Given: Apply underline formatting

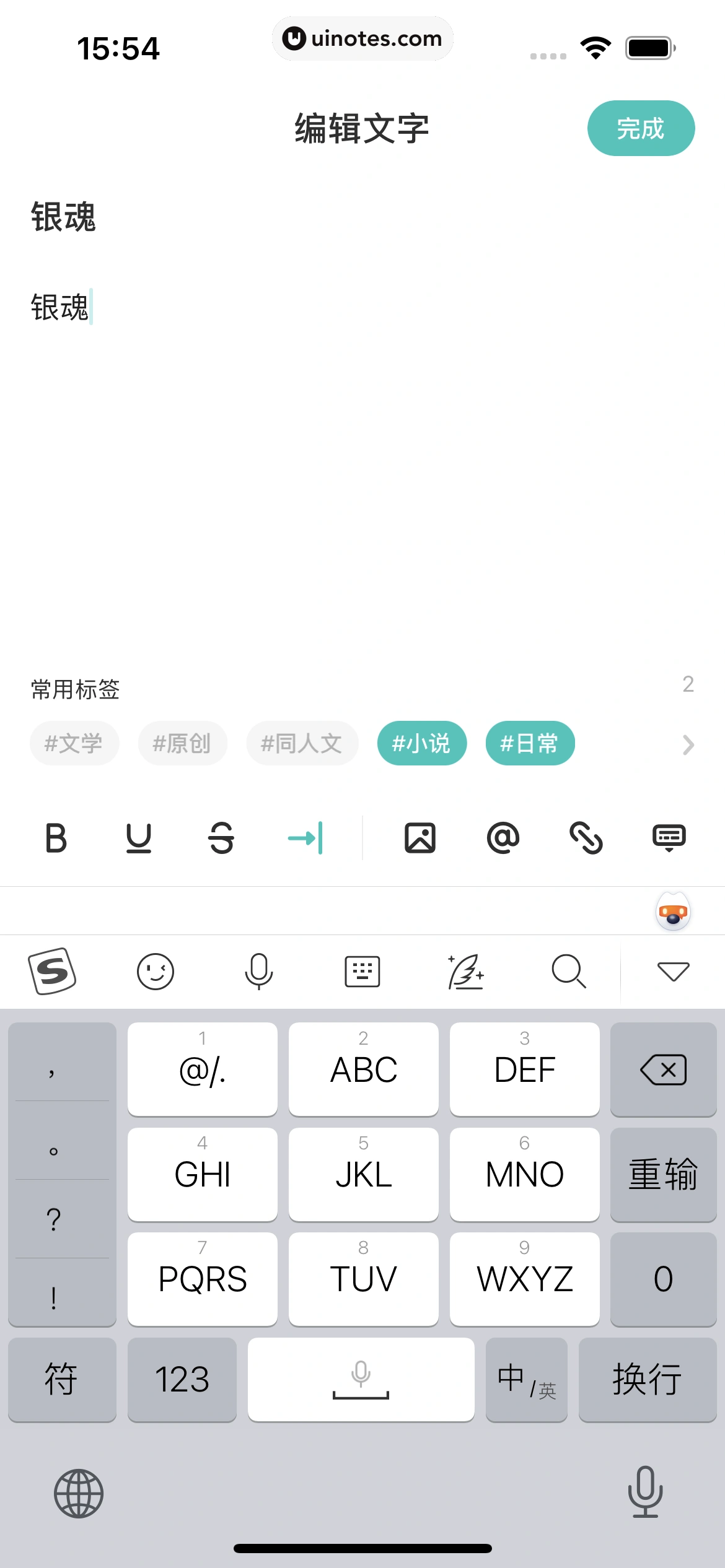Looking at the screenshot, I should click(x=139, y=838).
